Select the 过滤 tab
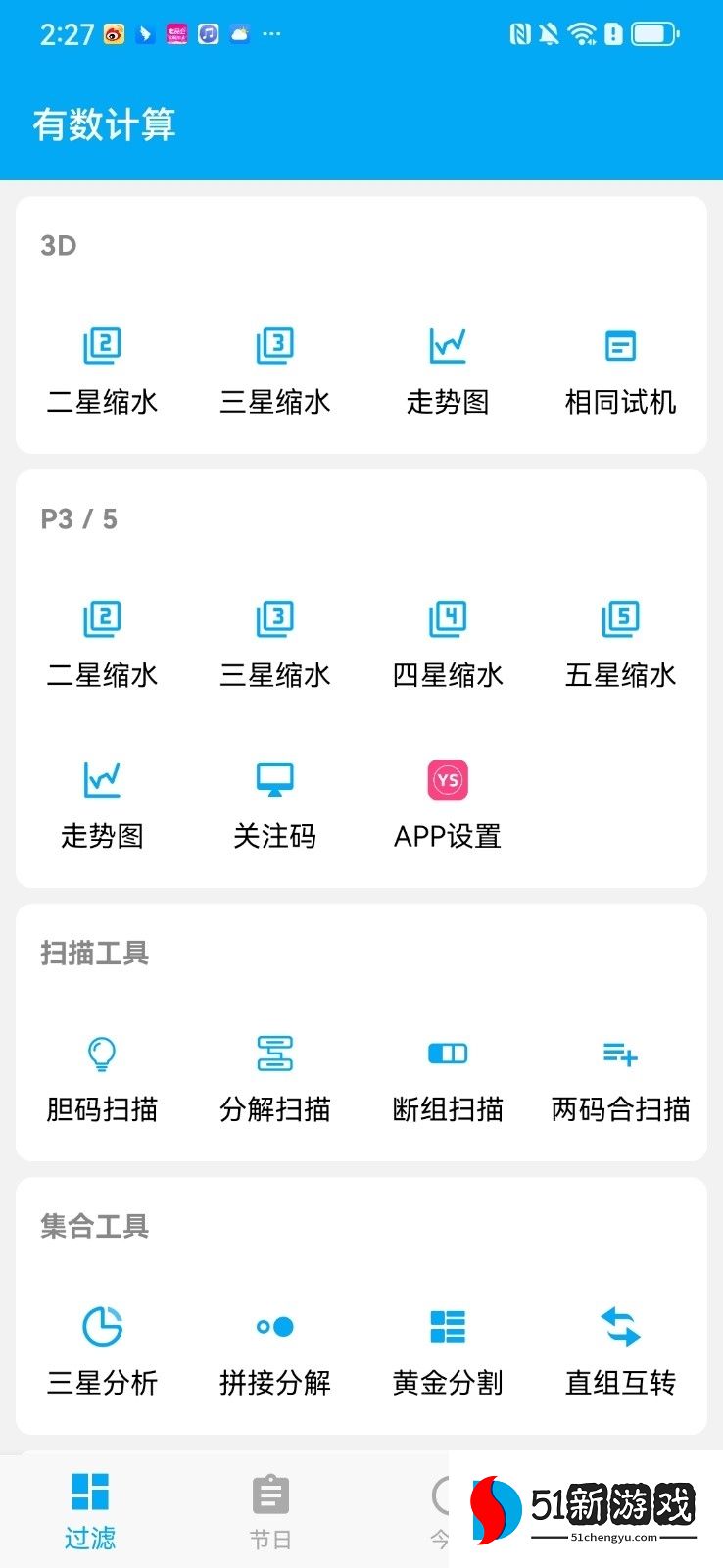The image size is (723, 1568). tap(90, 1512)
